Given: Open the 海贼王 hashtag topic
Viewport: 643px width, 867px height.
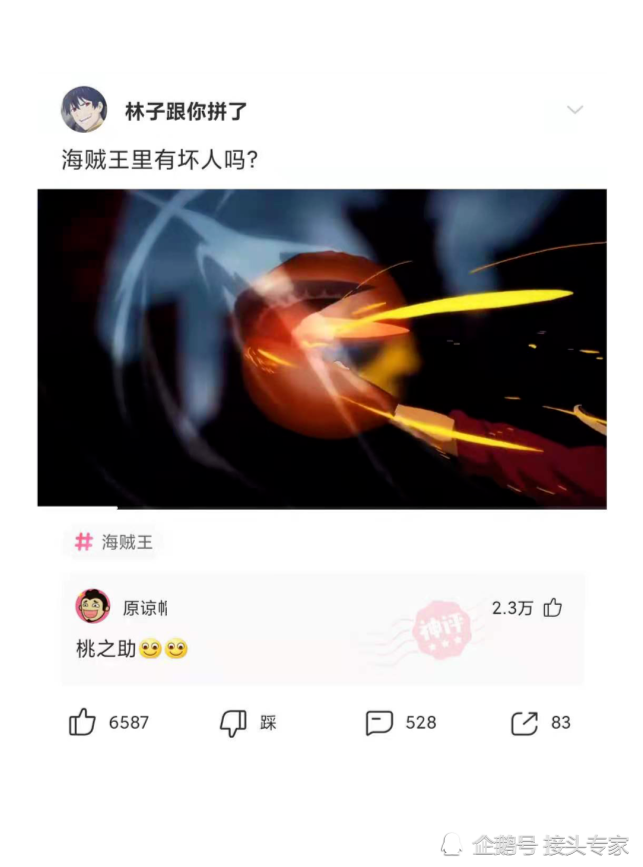Looking at the screenshot, I should tap(114, 542).
